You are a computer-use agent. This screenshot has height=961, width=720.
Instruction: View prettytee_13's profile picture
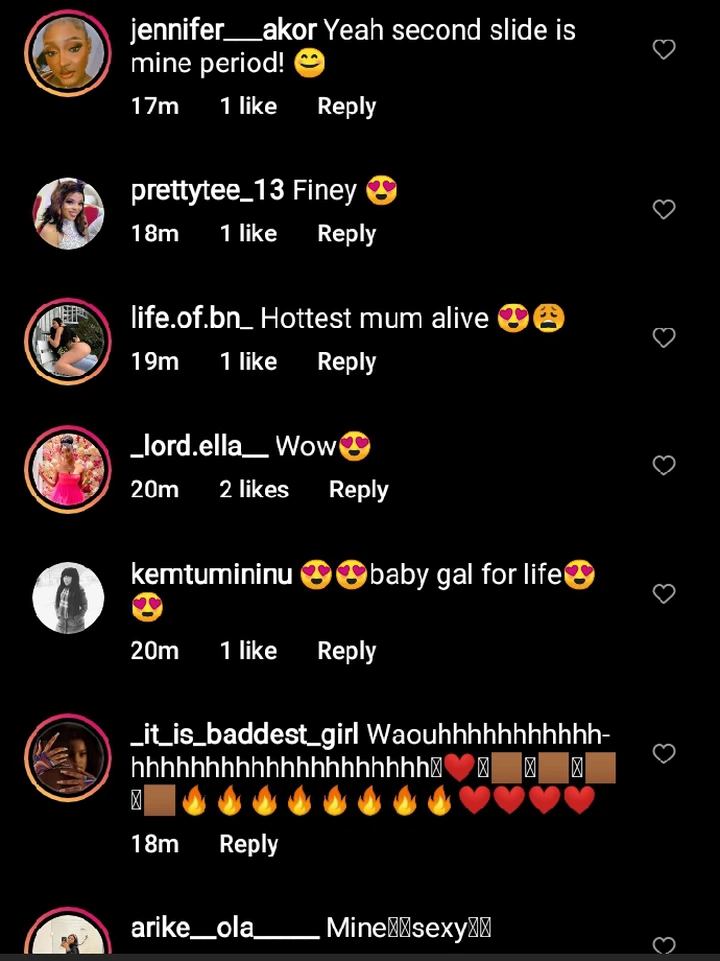(x=68, y=213)
